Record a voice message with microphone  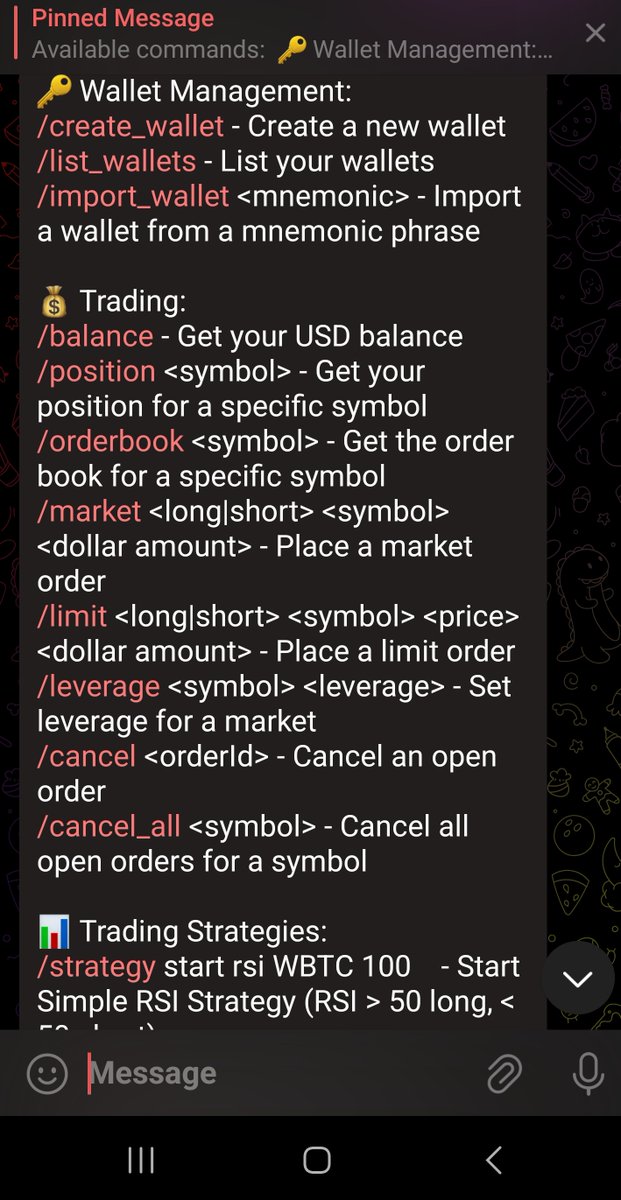point(588,1074)
